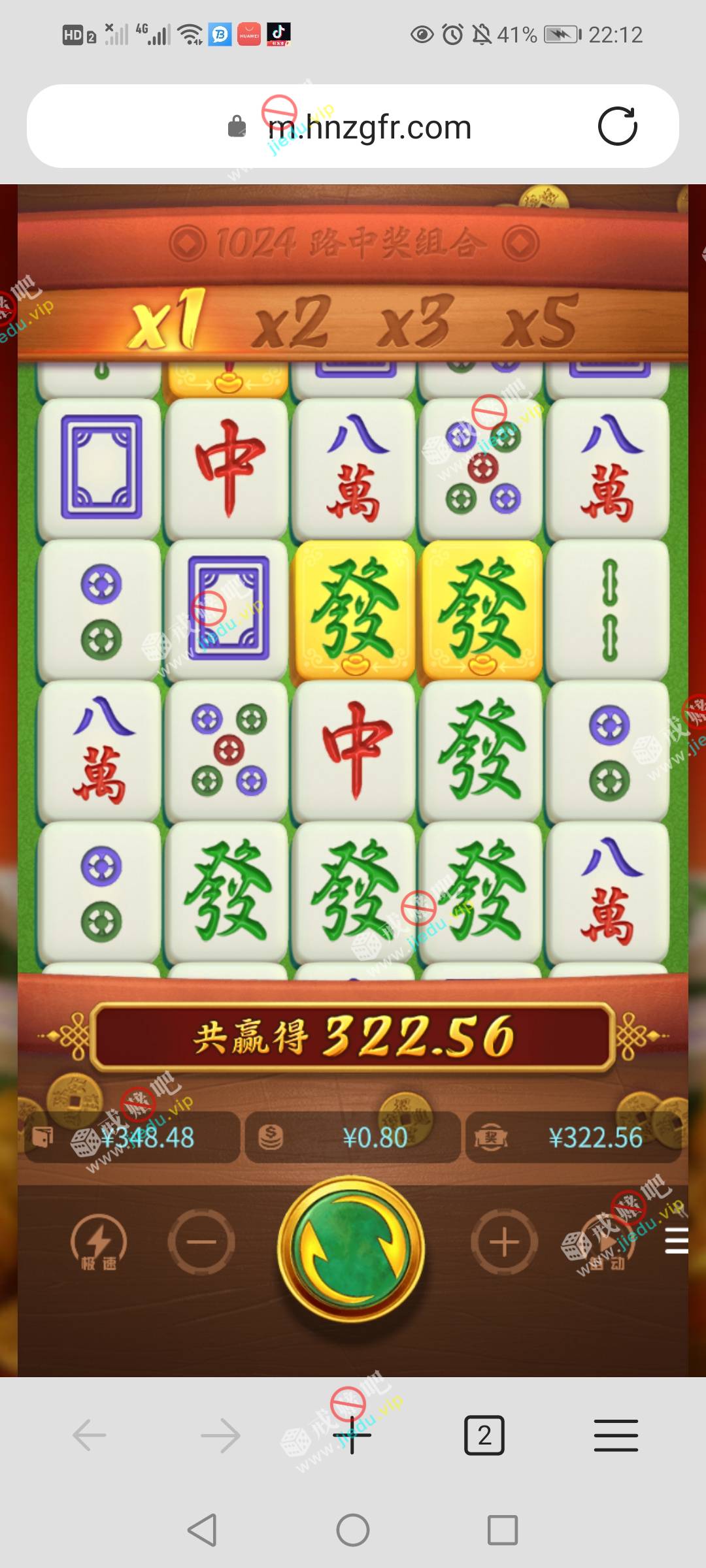Open a new browser tab

click(x=352, y=1435)
